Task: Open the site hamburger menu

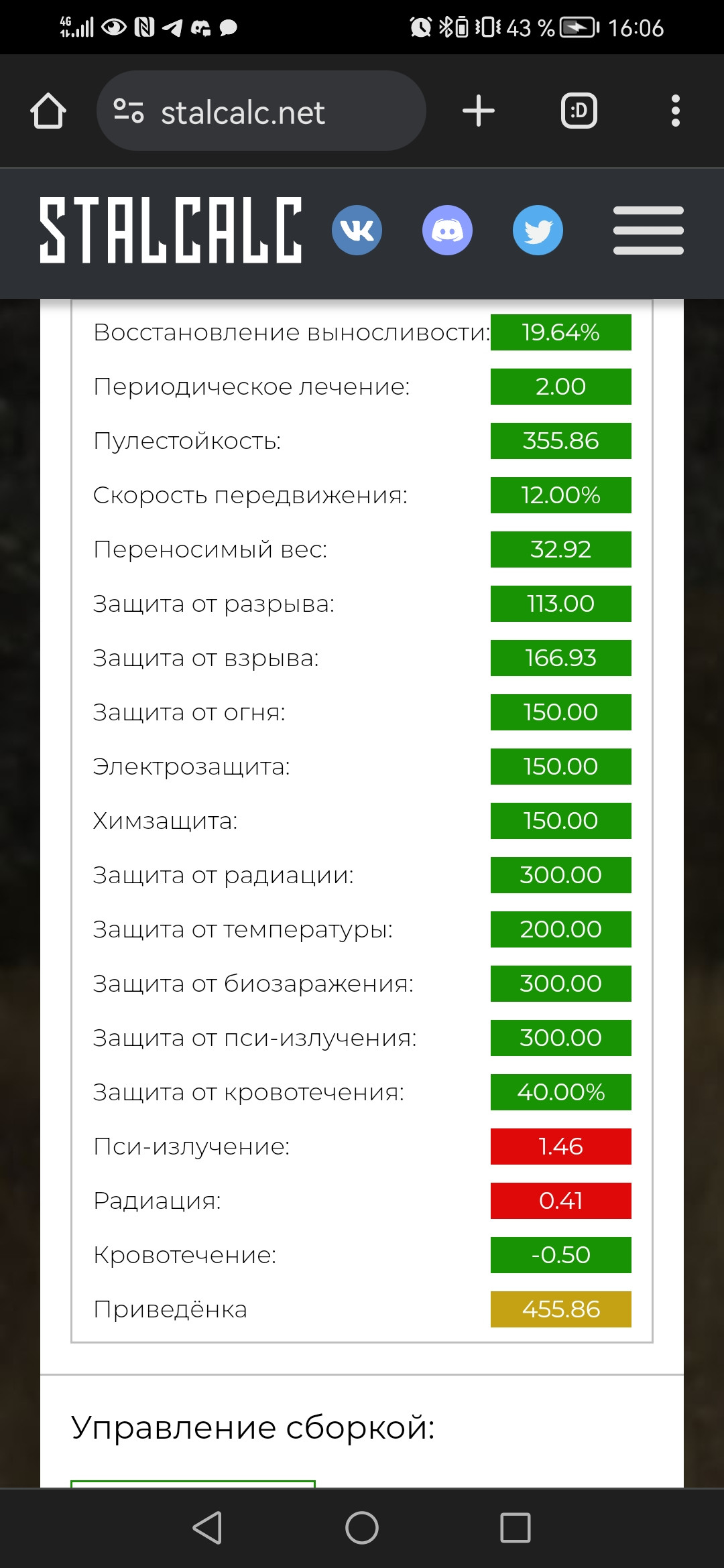Action: pyautogui.click(x=648, y=230)
